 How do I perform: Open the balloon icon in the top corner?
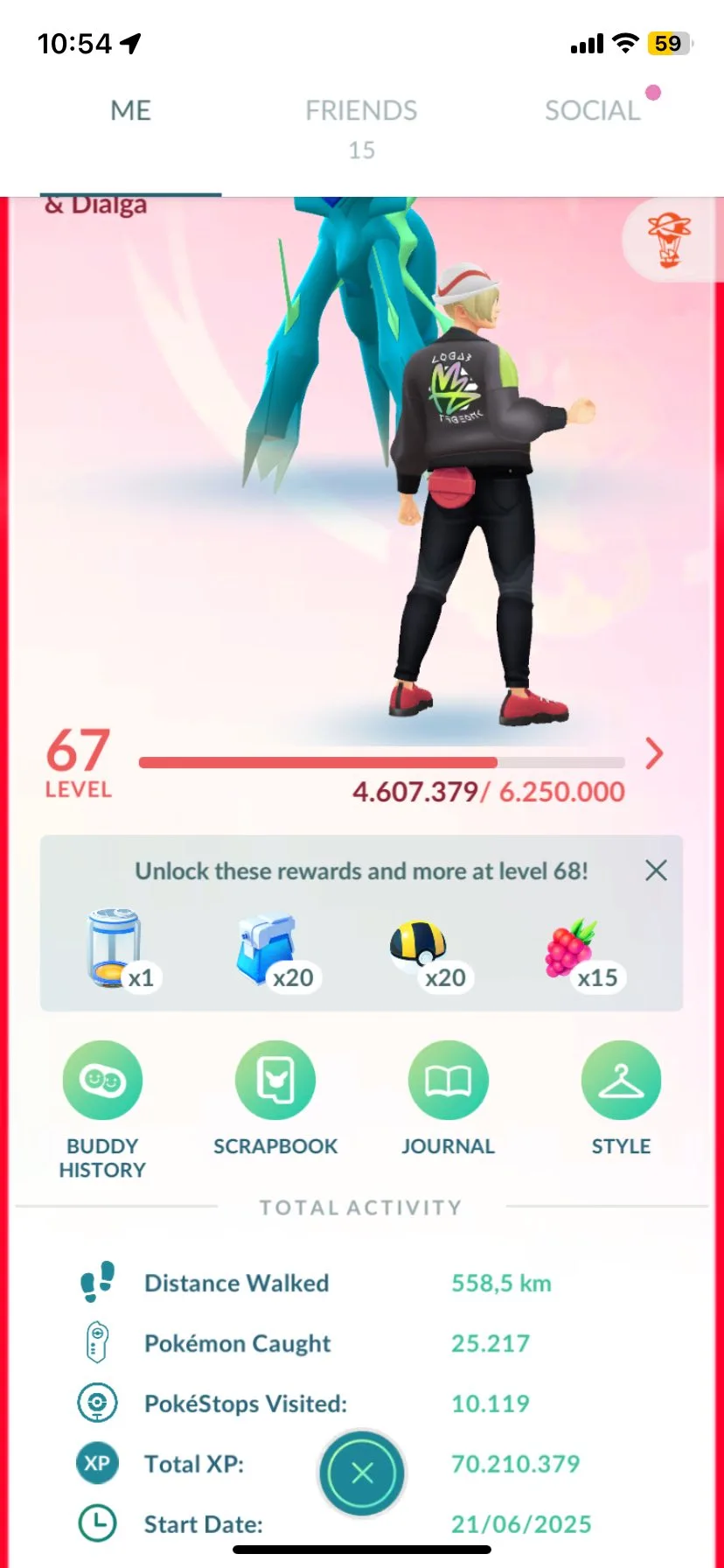coord(669,240)
